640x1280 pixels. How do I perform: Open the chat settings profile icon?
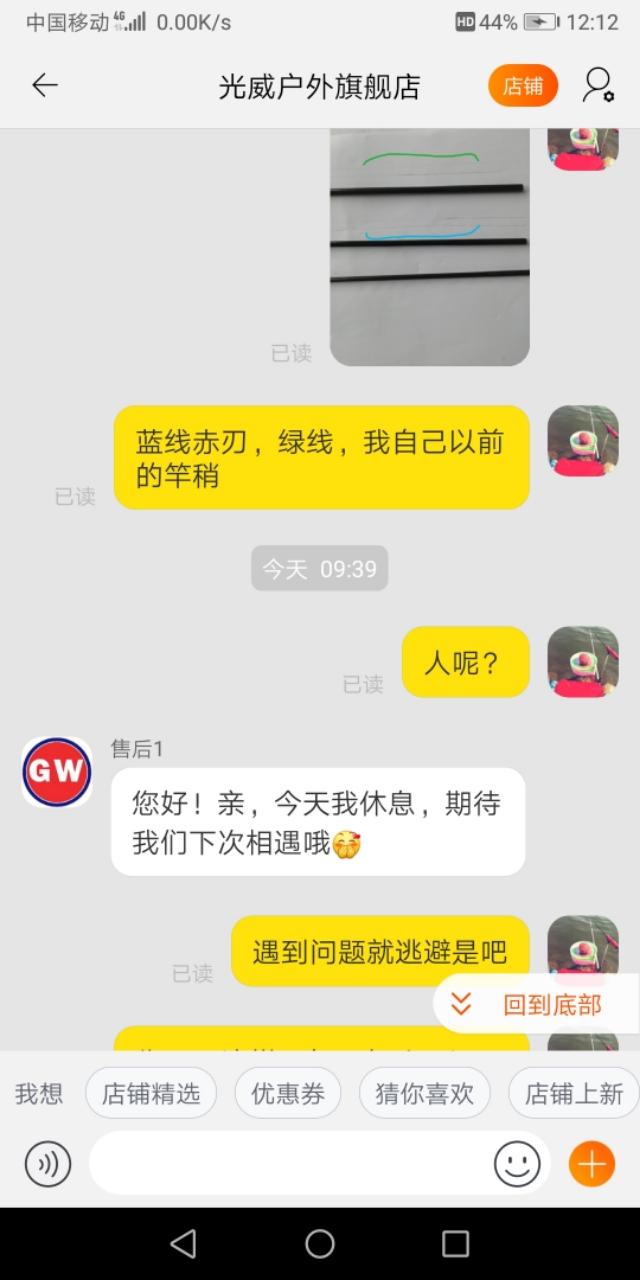coord(598,86)
